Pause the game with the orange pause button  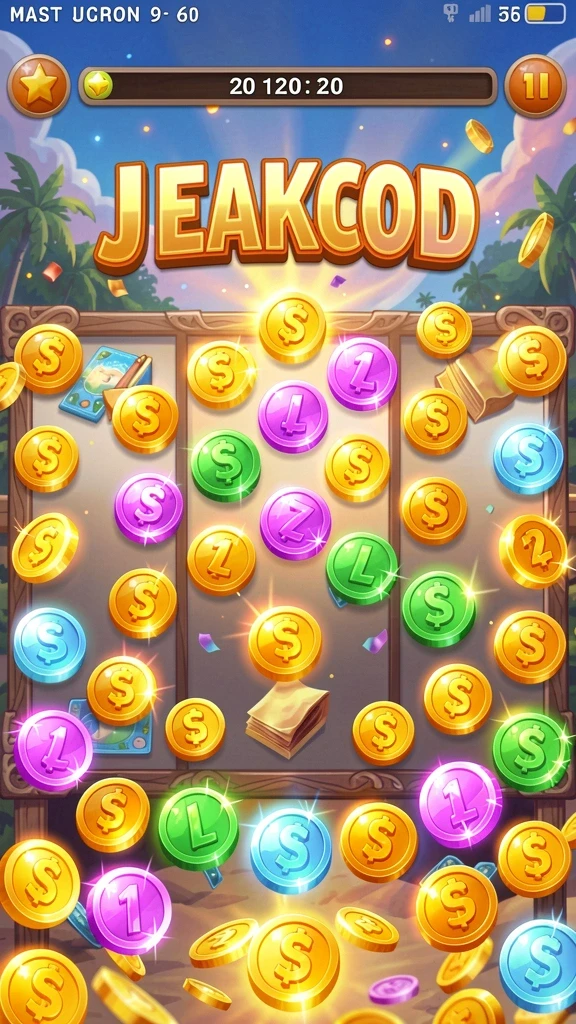pos(536,86)
